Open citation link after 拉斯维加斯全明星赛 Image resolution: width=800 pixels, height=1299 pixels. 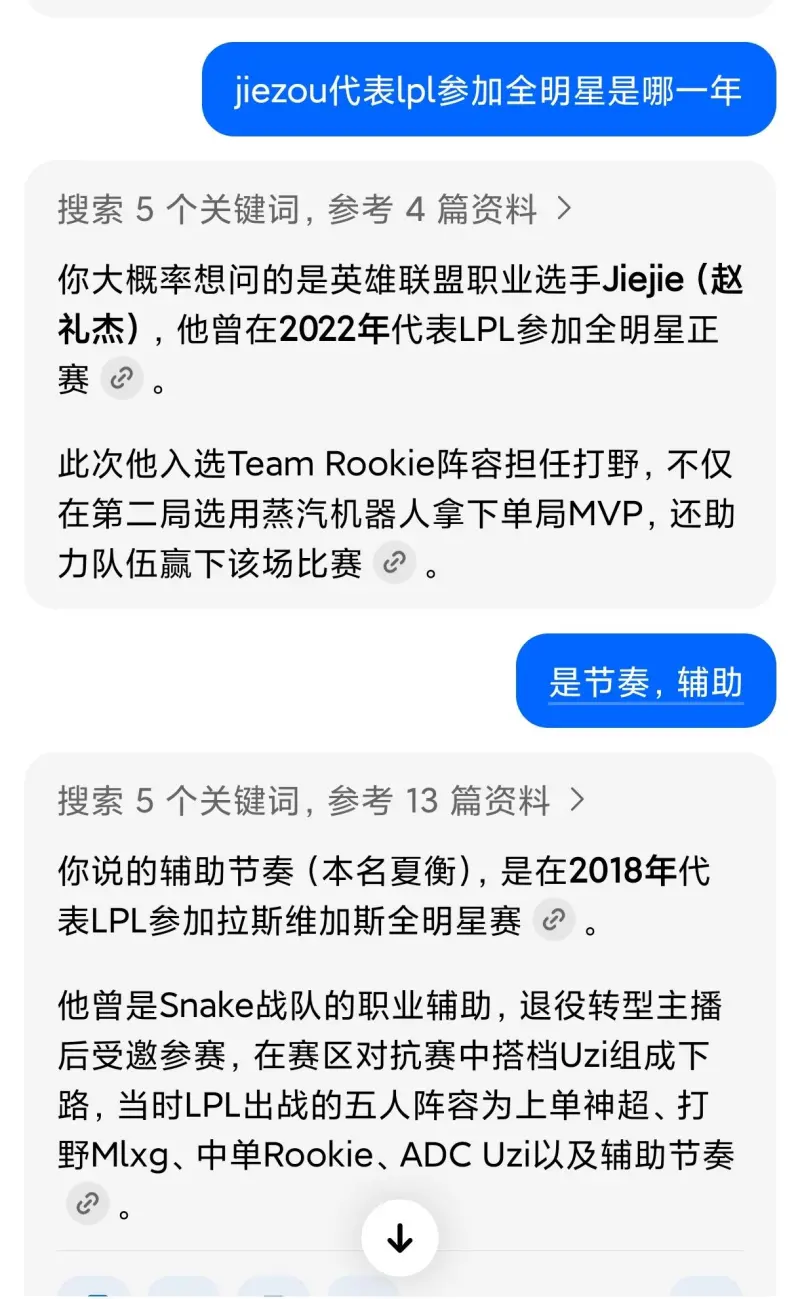pyautogui.click(x=553, y=920)
